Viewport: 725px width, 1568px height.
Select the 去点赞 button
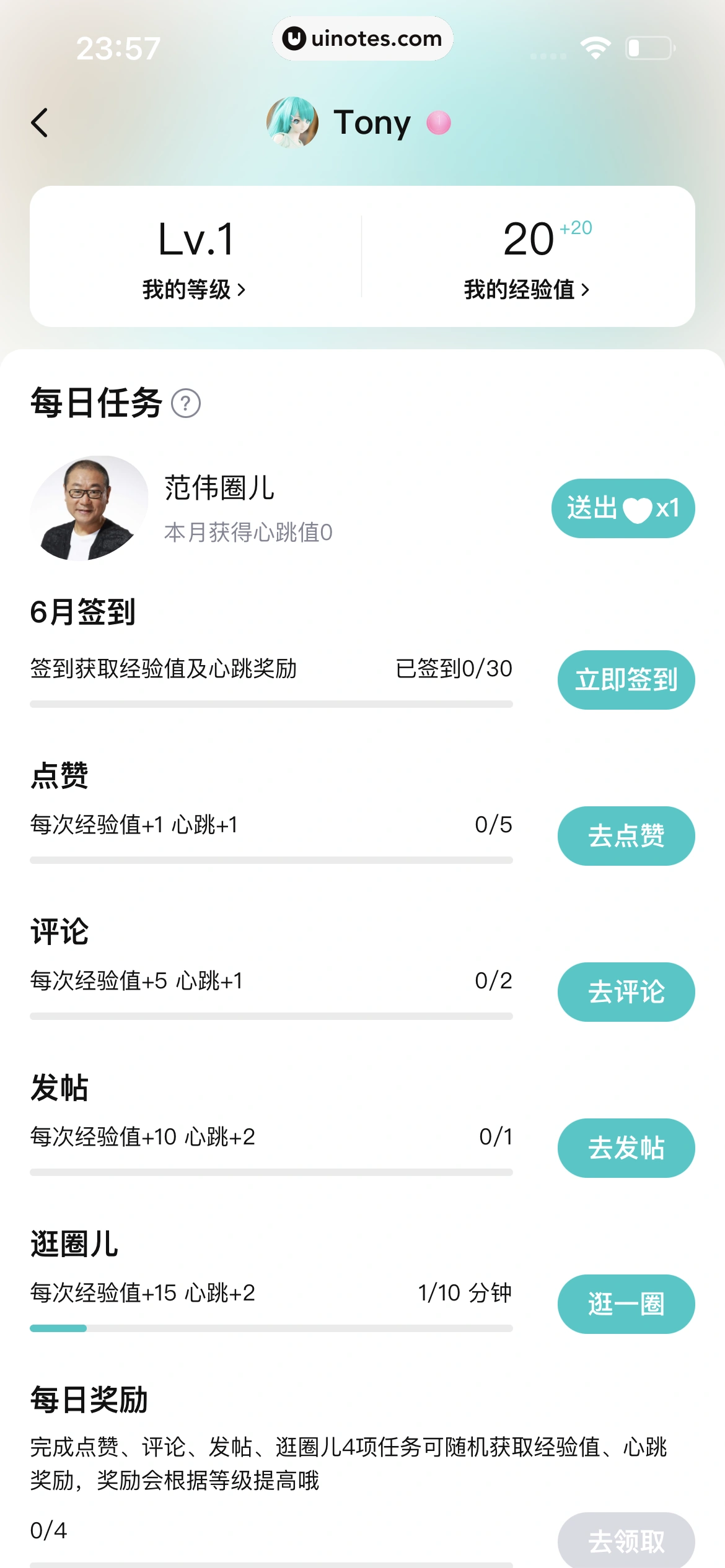(x=626, y=836)
